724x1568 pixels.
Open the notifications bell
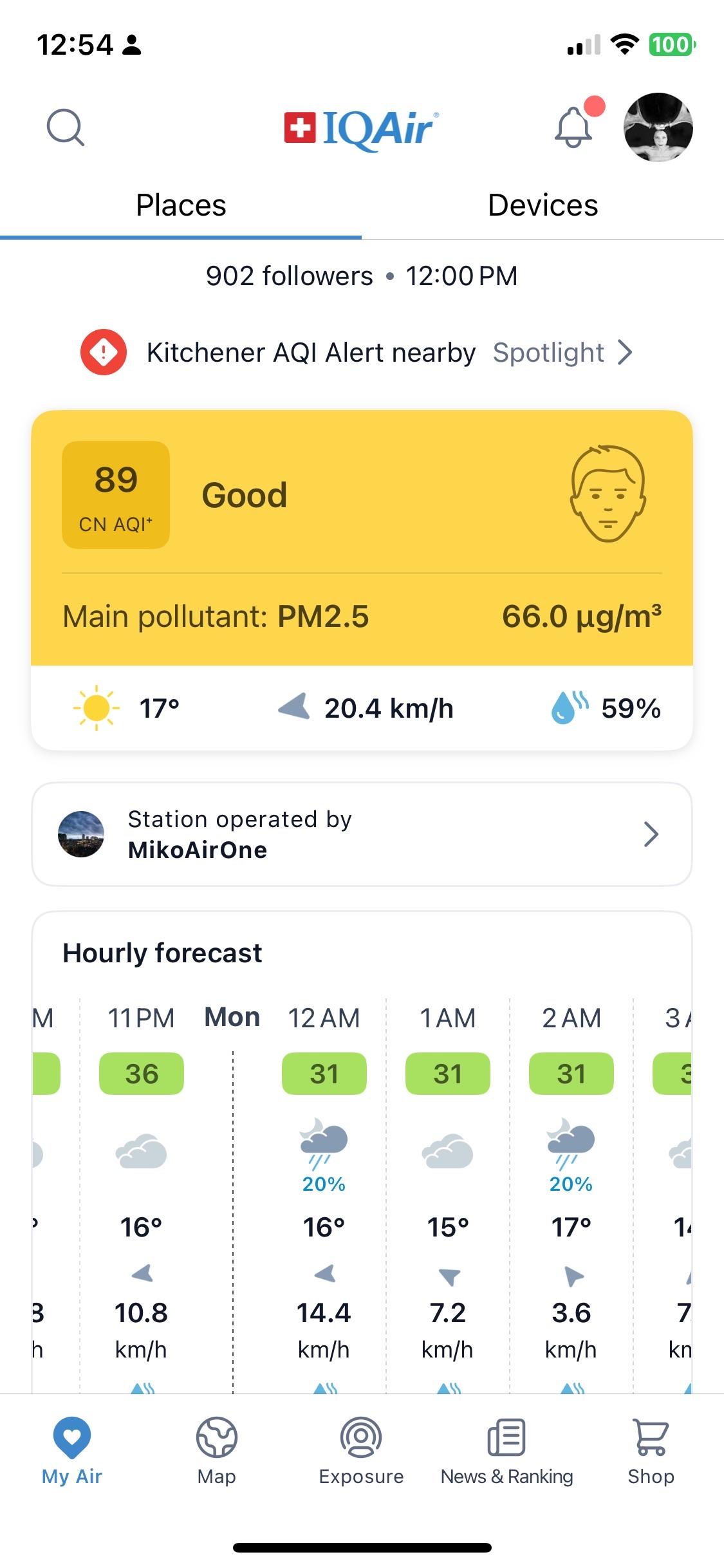pyautogui.click(x=573, y=127)
